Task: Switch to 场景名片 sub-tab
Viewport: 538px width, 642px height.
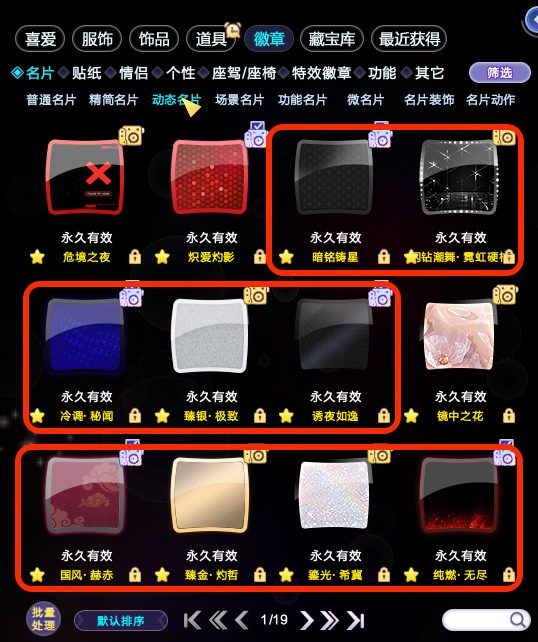Action: 240,99
